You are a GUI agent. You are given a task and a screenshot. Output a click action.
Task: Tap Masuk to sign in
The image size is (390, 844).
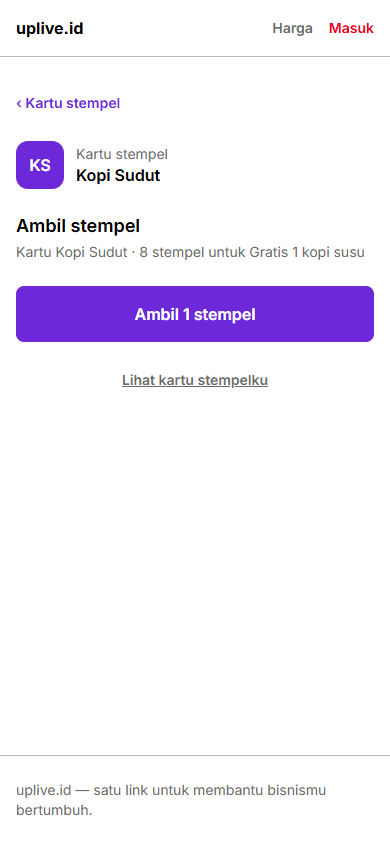coord(351,28)
